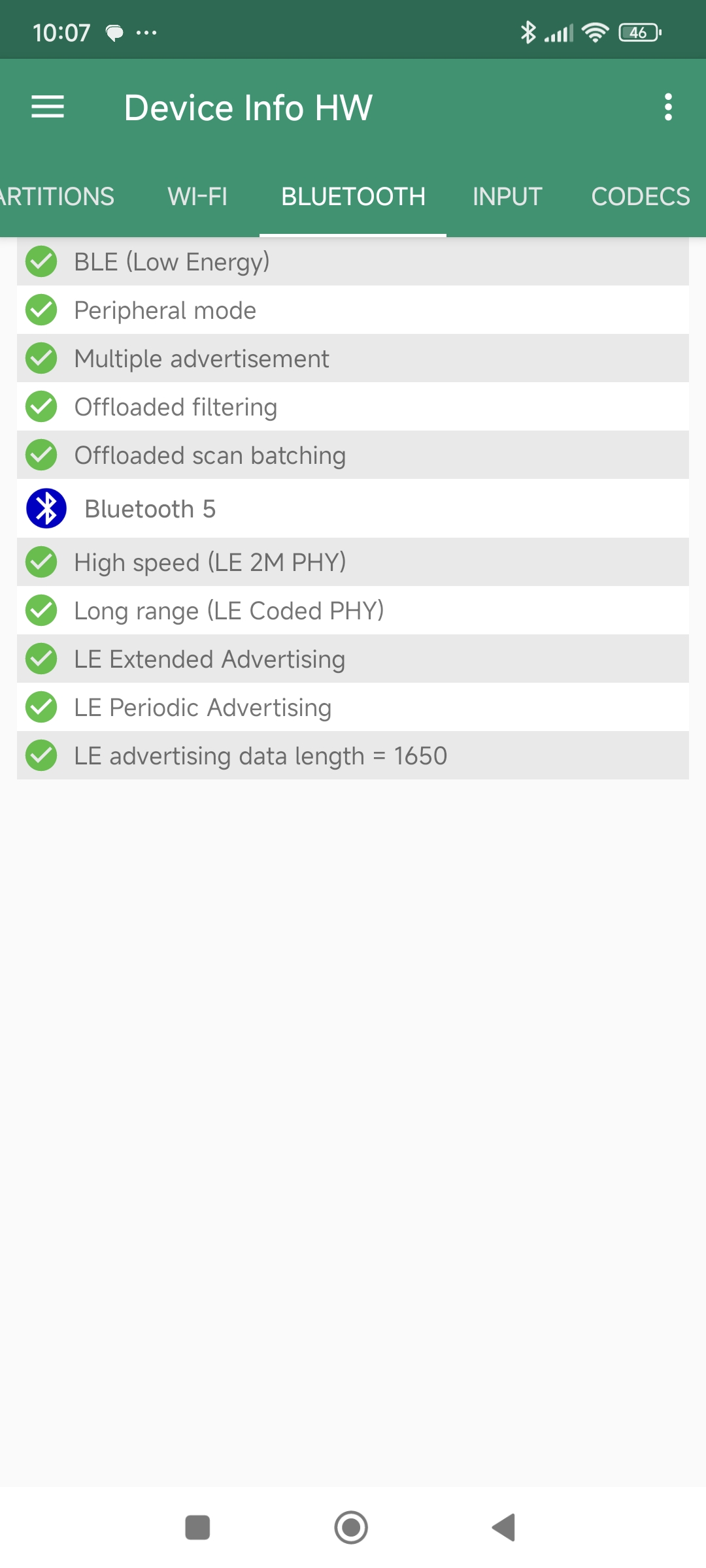
Task: Open the Codecs tab
Action: pyautogui.click(x=640, y=197)
